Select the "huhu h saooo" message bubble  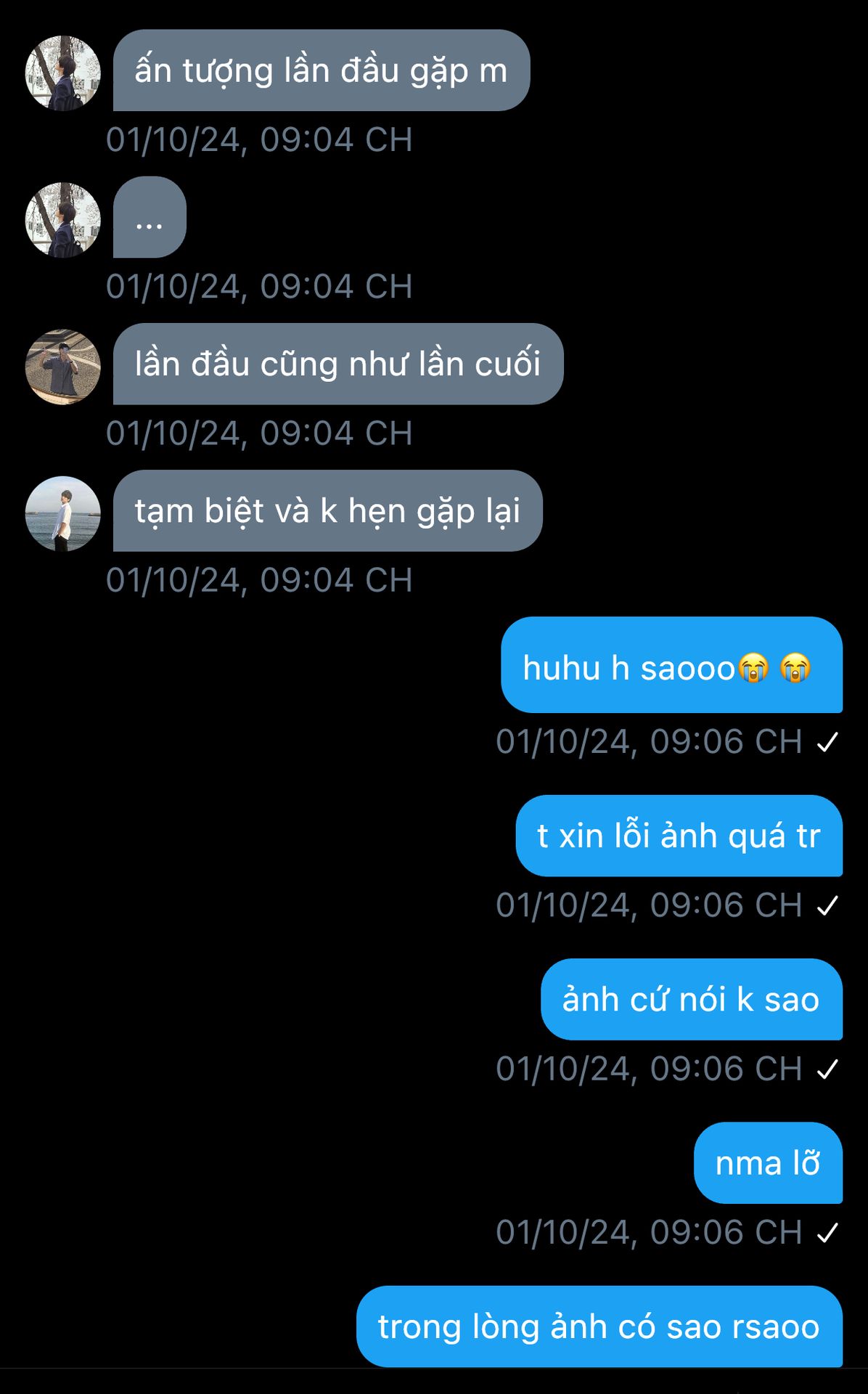[671, 665]
